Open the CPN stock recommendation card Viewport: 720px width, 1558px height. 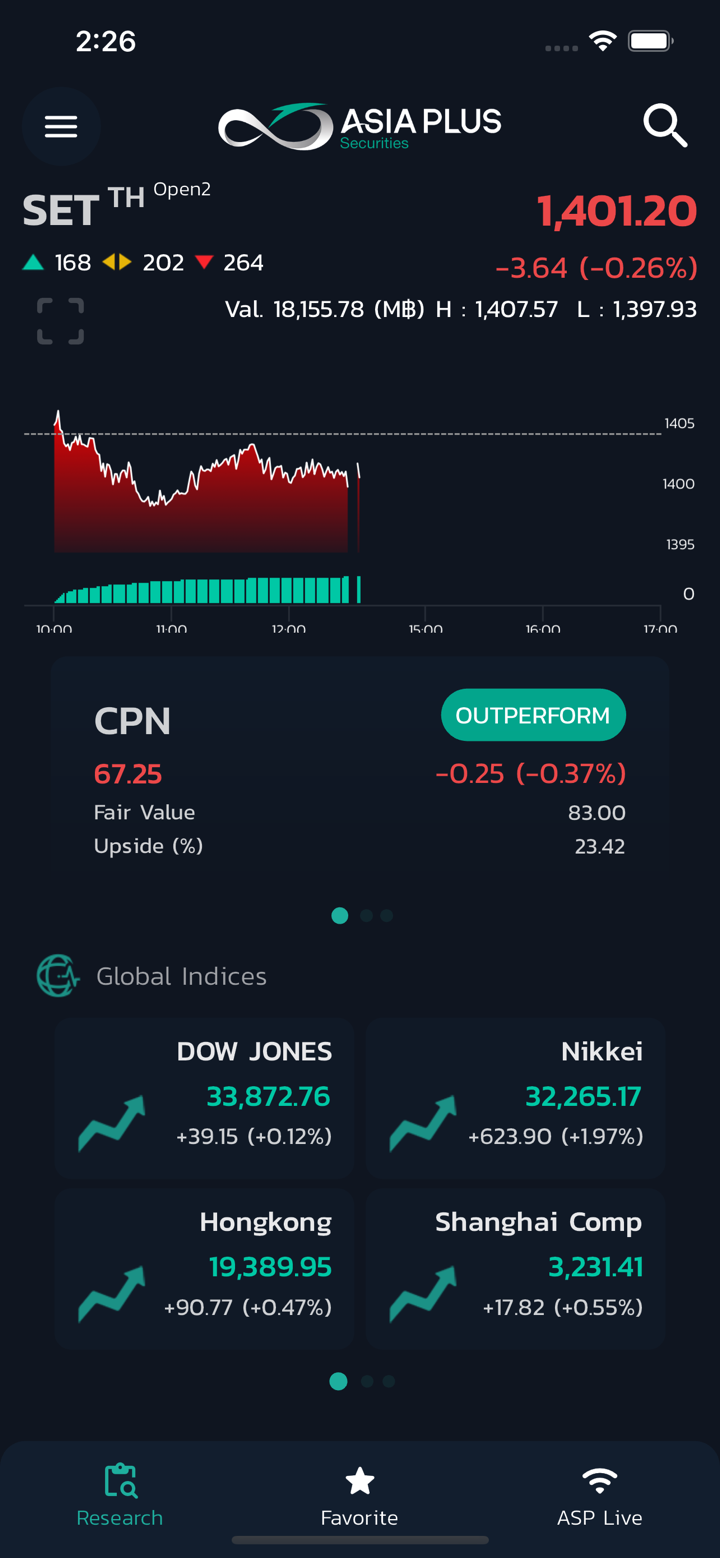(360, 770)
